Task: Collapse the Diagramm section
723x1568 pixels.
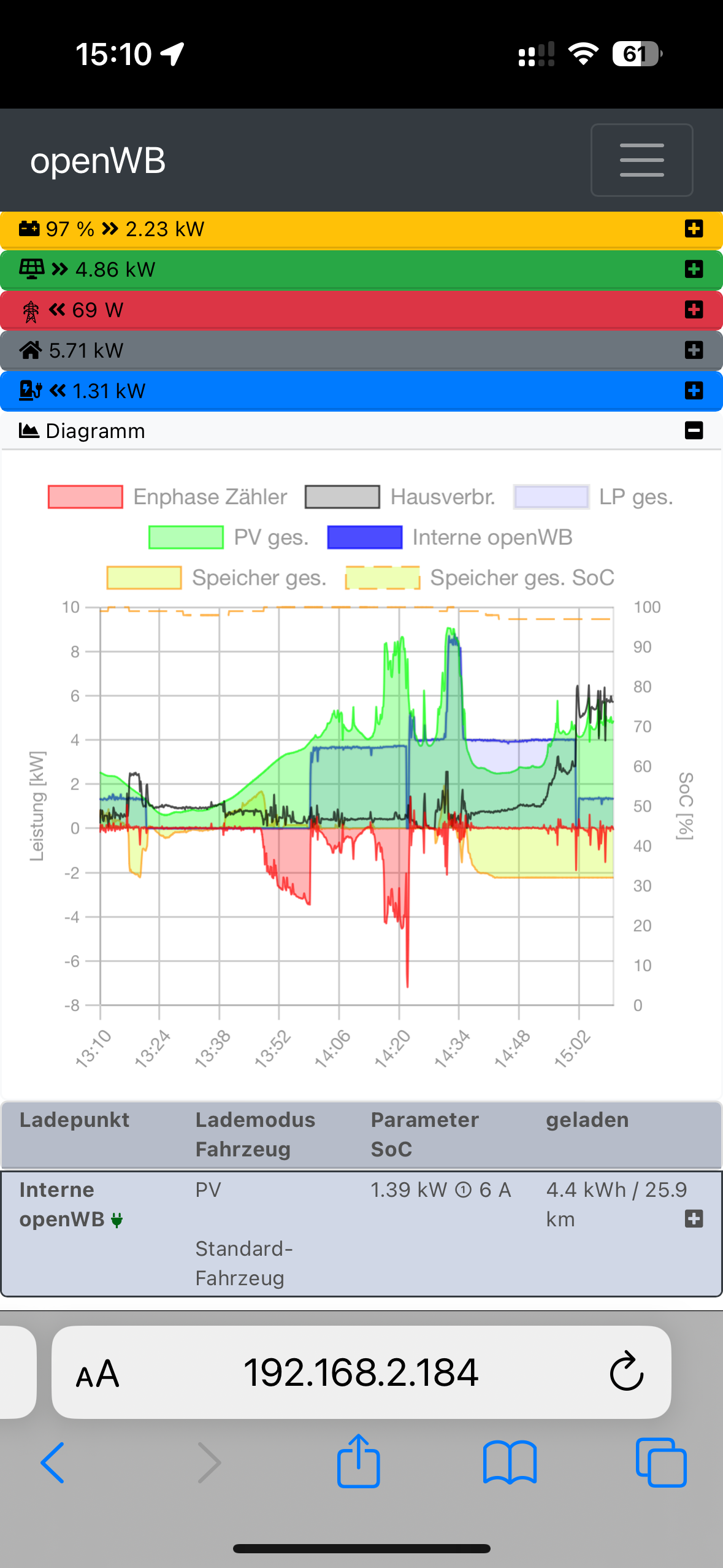Action: tap(694, 431)
